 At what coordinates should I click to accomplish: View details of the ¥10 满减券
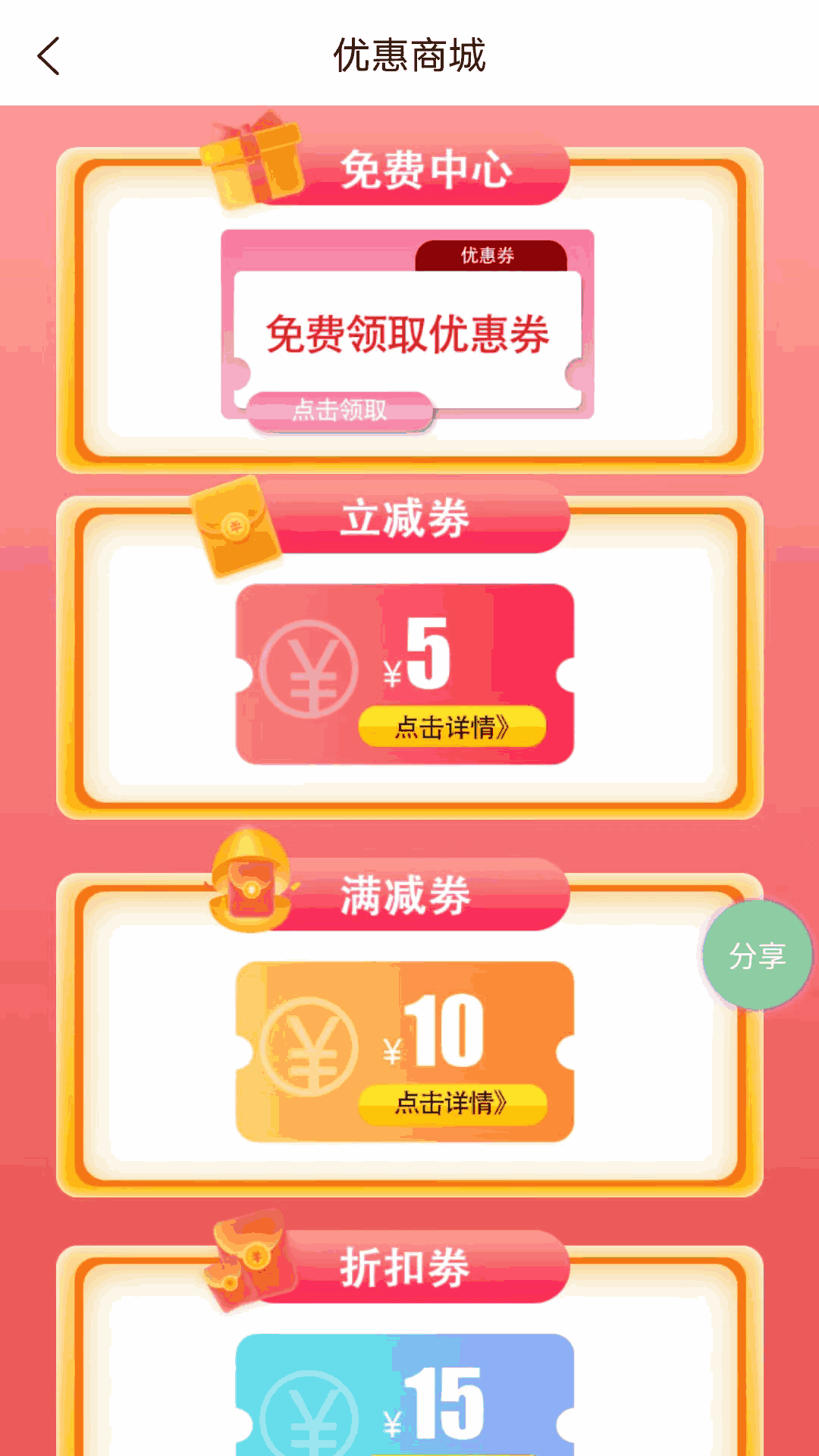click(x=452, y=1103)
